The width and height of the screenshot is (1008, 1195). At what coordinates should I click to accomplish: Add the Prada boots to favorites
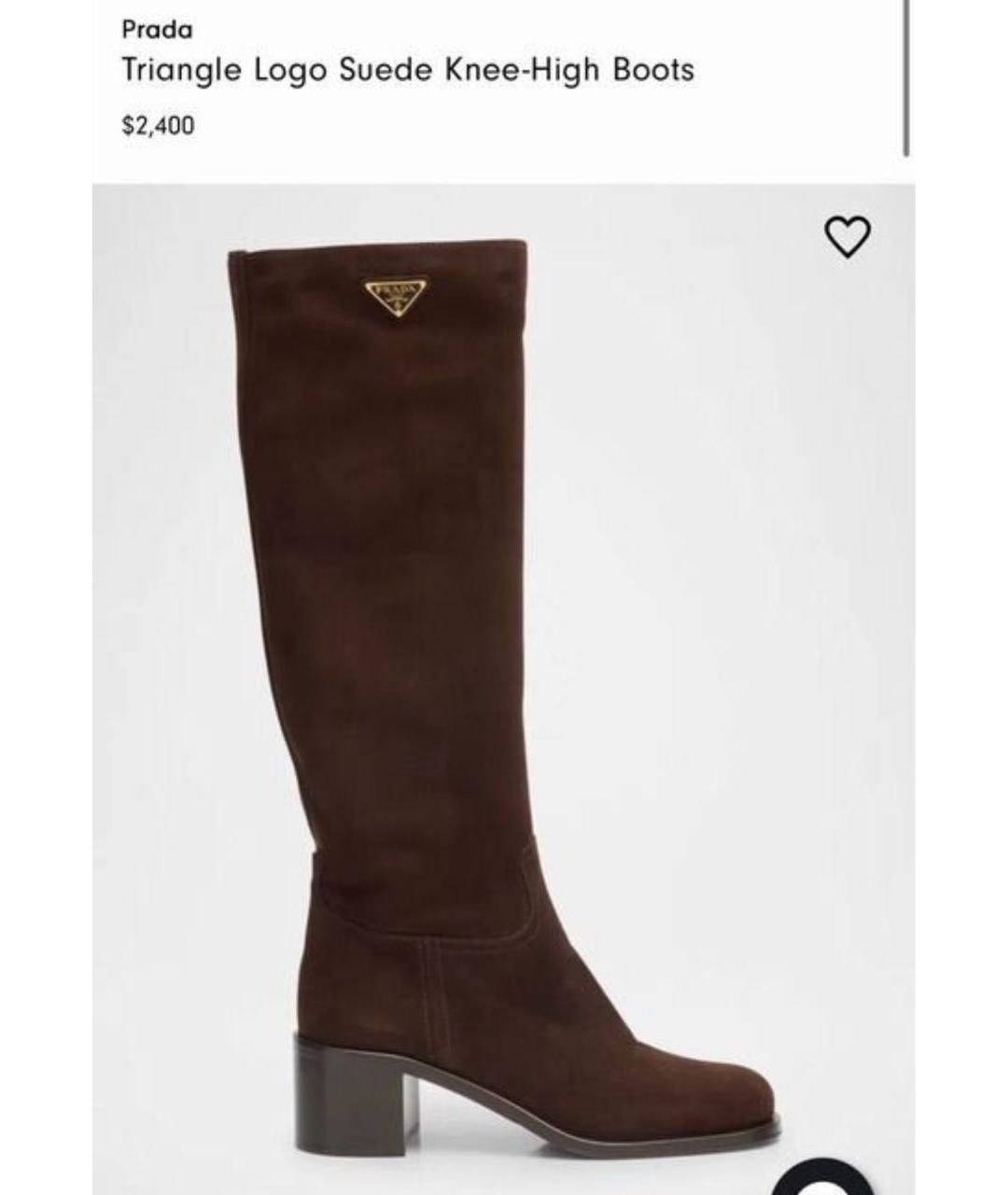(x=847, y=237)
